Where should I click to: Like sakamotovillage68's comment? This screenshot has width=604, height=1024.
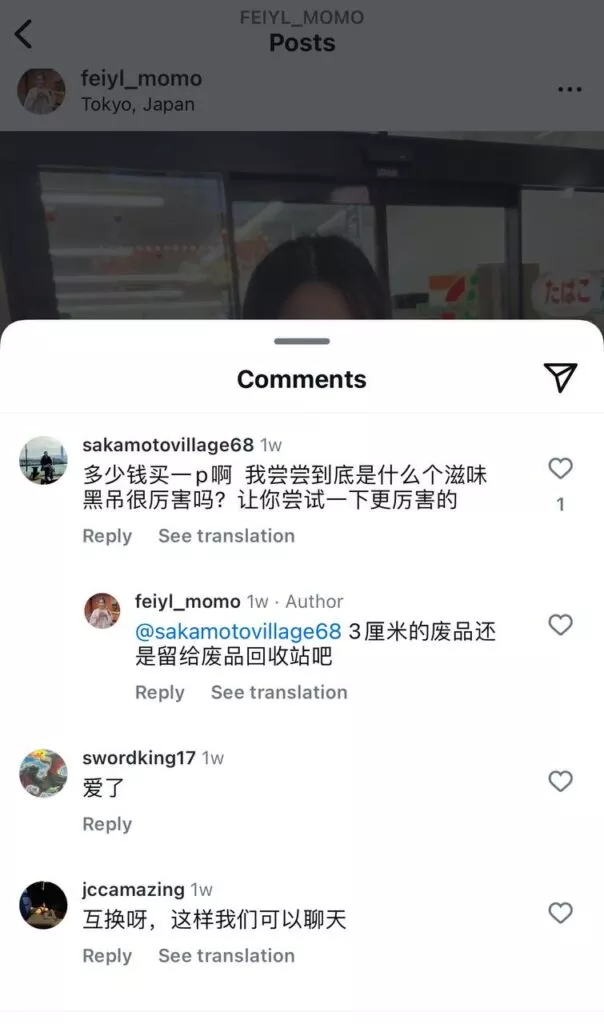click(561, 468)
